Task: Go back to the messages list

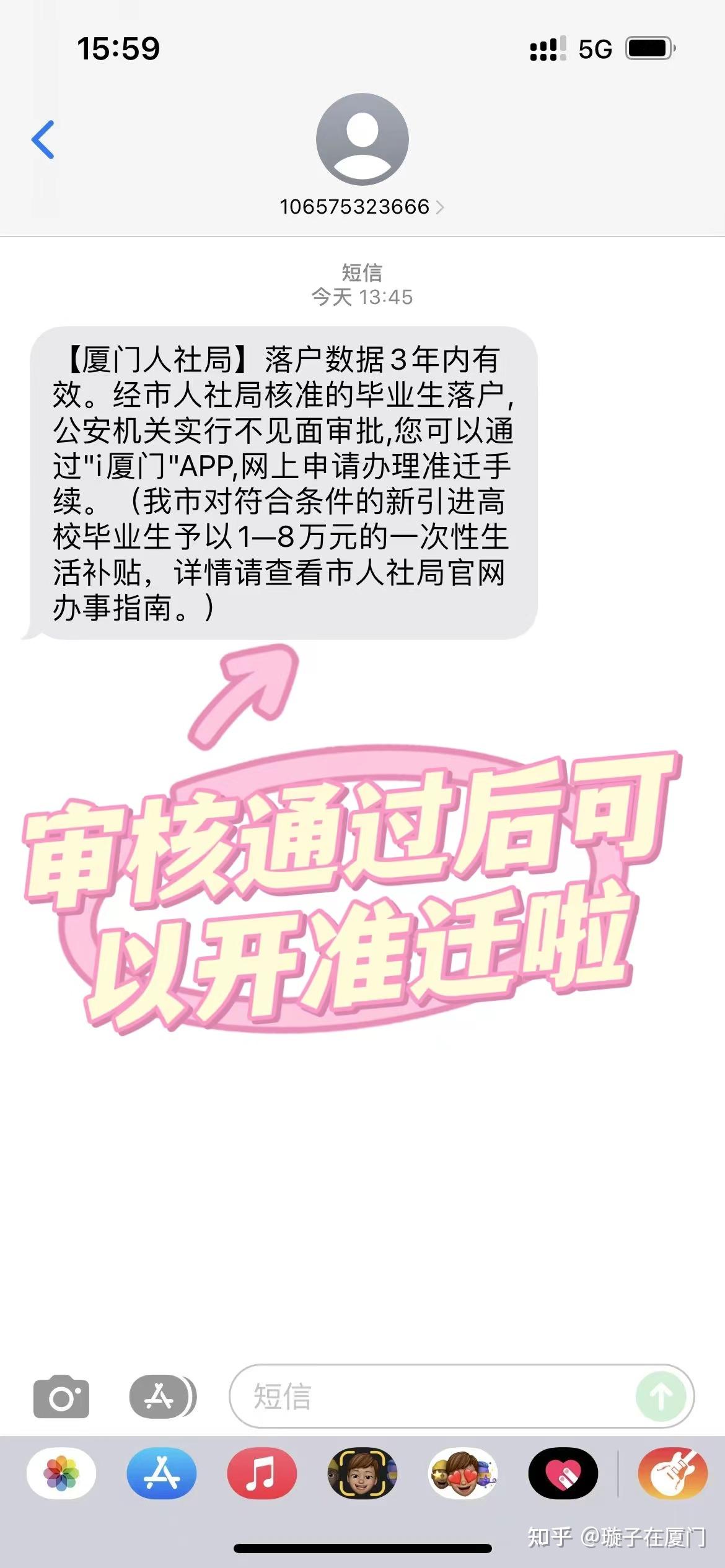Action: point(43,139)
